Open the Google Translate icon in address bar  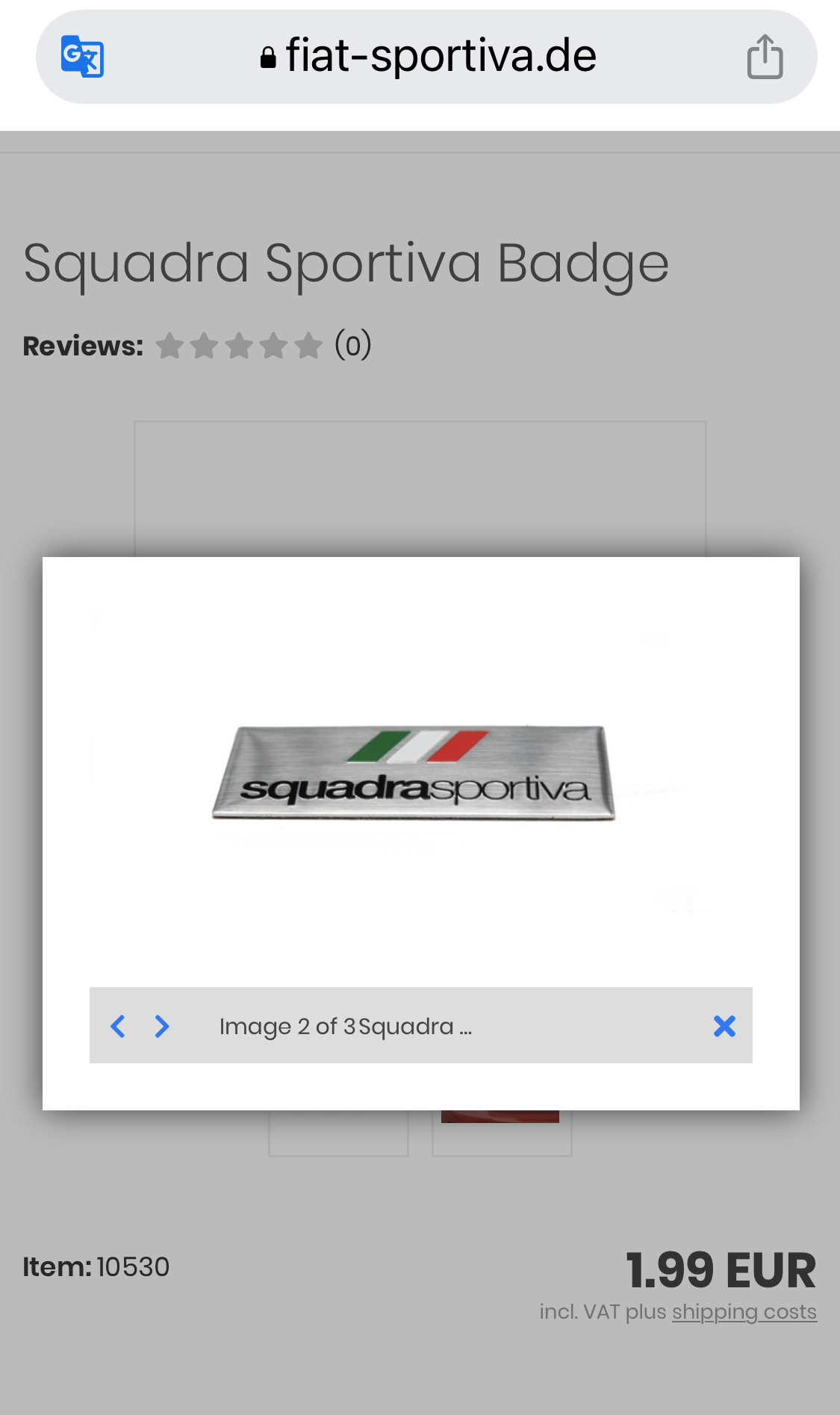(82, 57)
